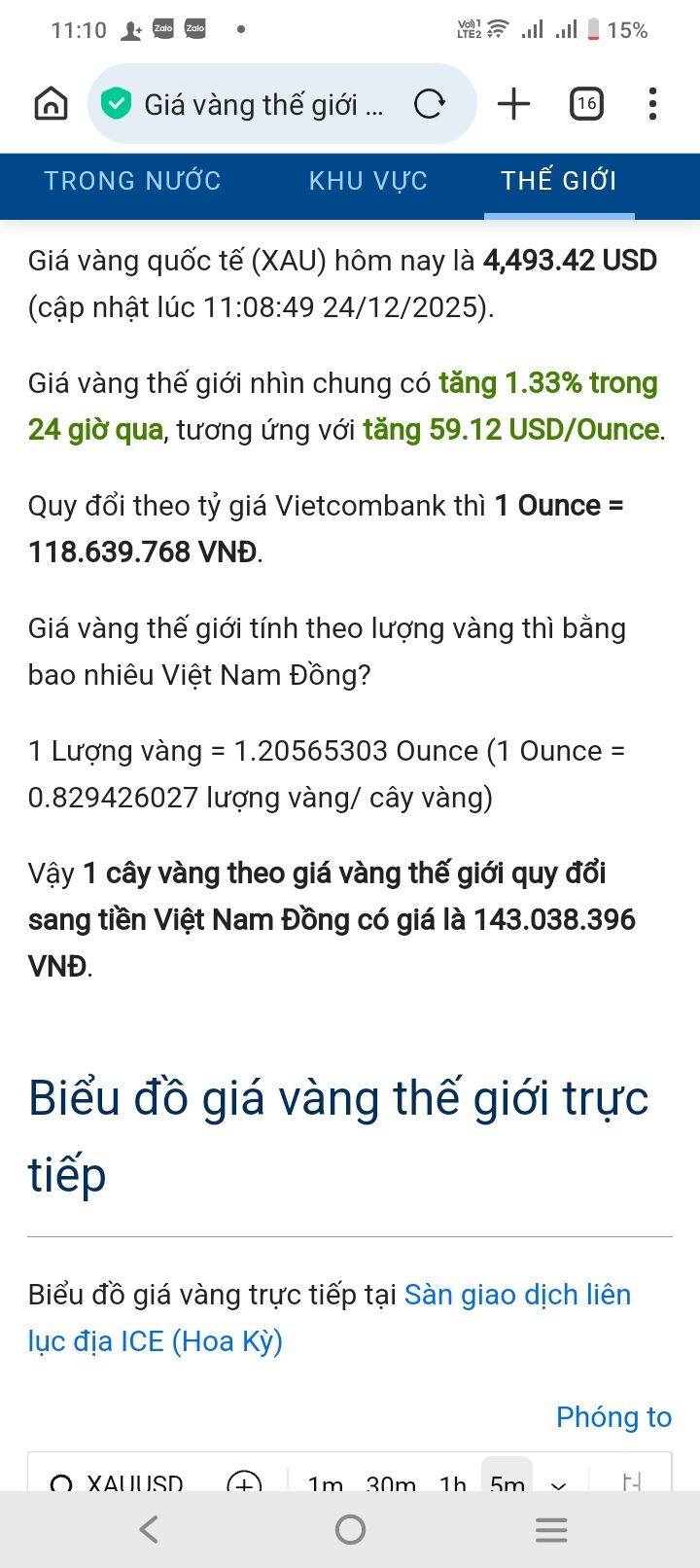Open the recent apps view

click(x=551, y=1530)
